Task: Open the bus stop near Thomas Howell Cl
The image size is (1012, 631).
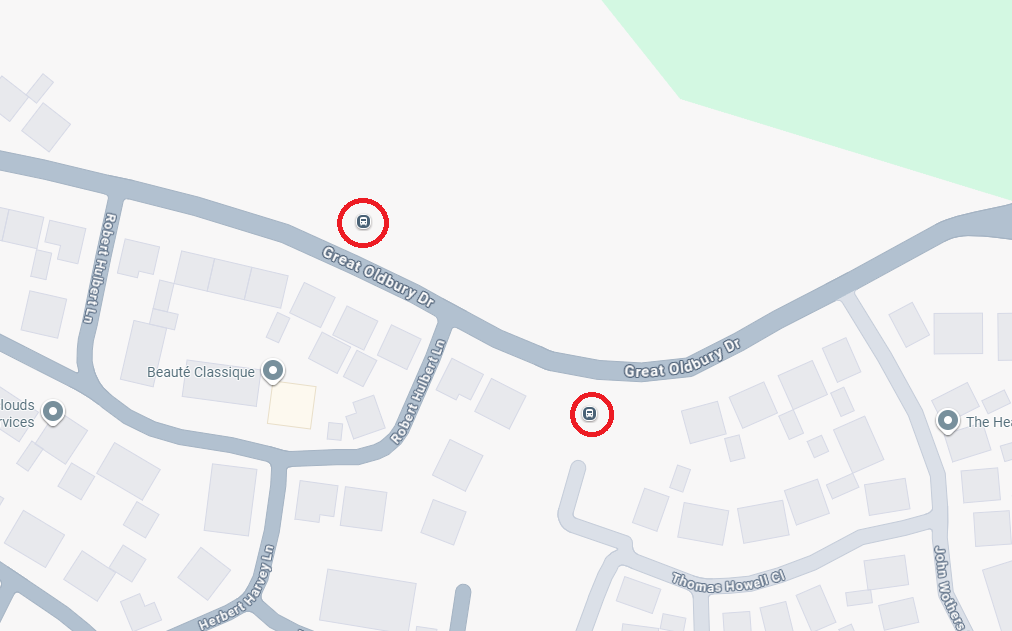Action: tap(590, 413)
